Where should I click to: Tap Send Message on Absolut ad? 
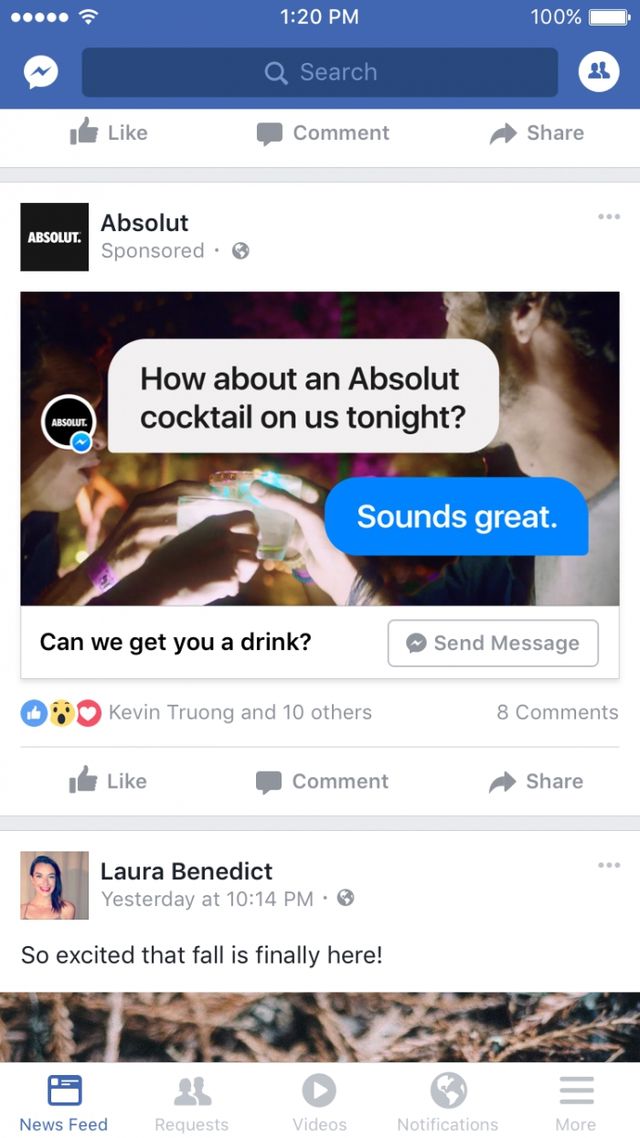(x=493, y=643)
